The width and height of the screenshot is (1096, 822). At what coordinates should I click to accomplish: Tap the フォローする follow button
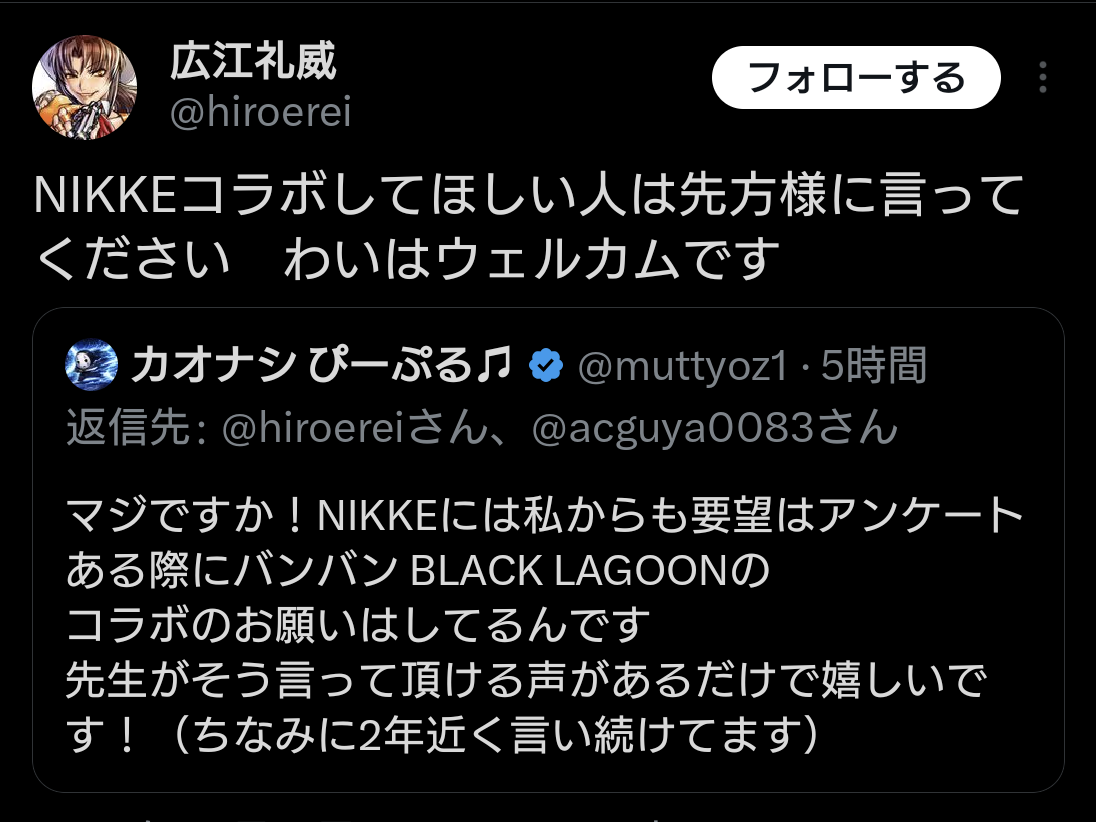click(x=856, y=78)
